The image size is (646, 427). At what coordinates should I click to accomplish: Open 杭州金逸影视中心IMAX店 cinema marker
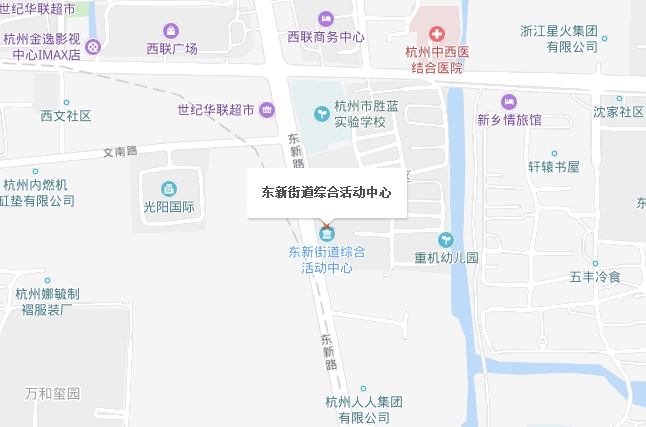(93, 47)
